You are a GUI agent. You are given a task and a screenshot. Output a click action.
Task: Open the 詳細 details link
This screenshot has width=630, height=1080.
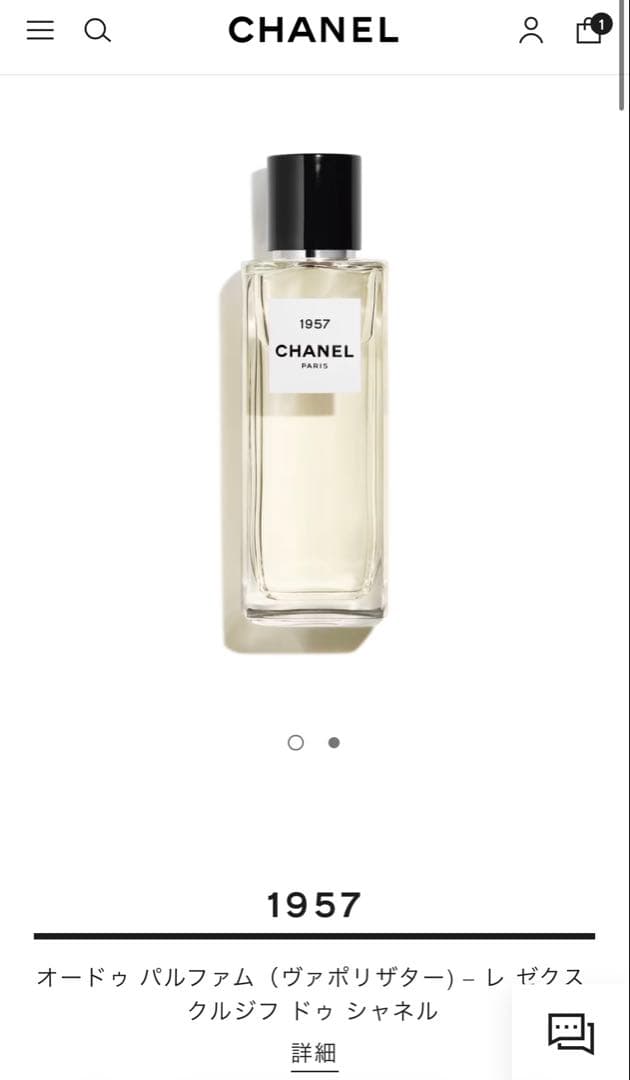point(314,1052)
